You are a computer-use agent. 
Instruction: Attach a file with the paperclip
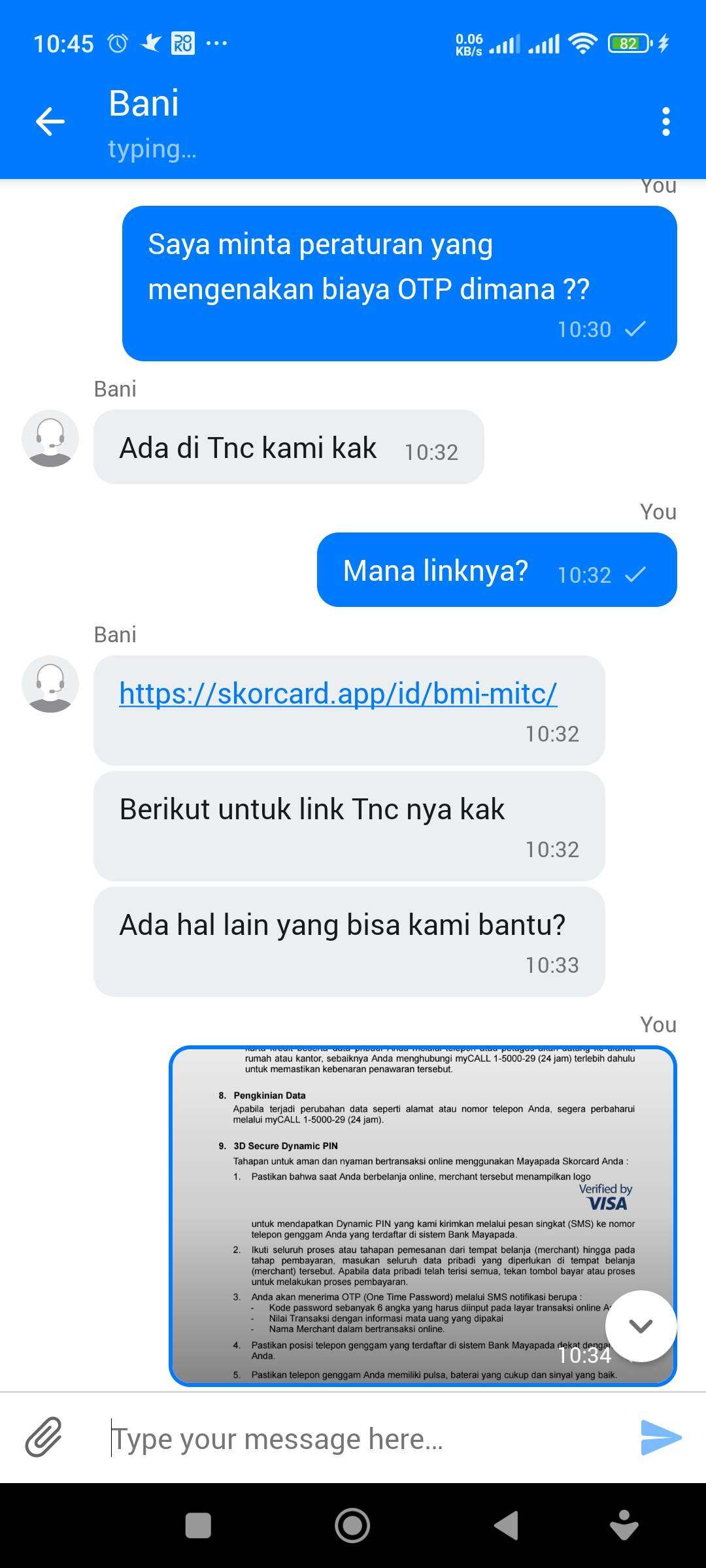point(43,1437)
